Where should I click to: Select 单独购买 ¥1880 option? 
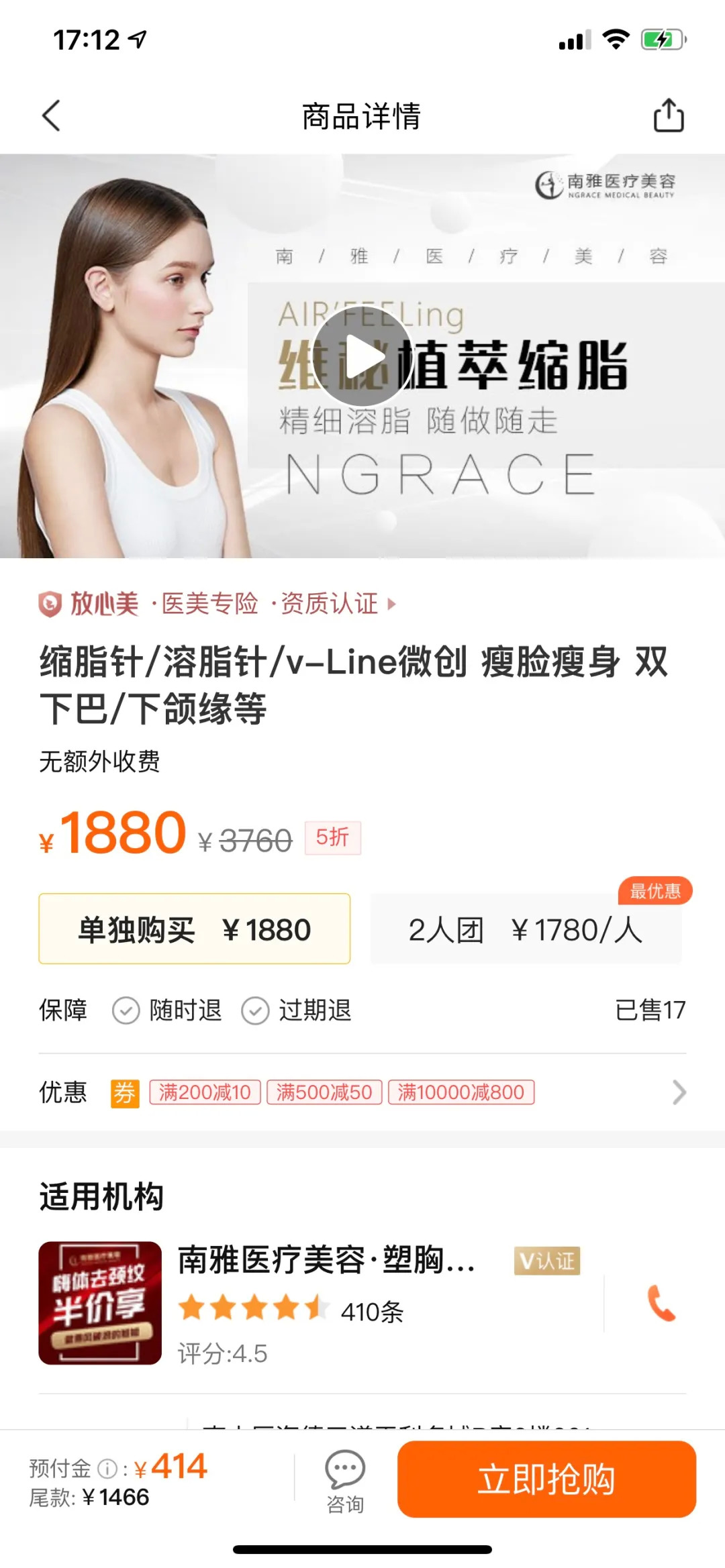click(x=195, y=929)
